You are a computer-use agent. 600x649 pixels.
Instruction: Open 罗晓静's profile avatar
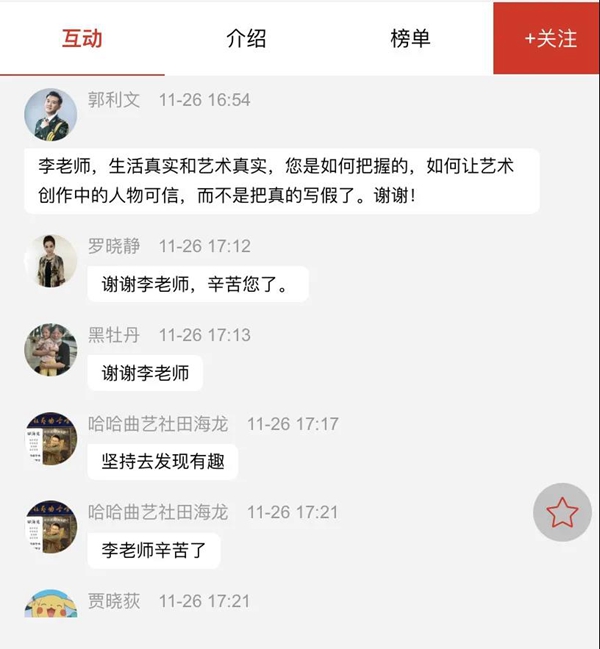point(50,260)
